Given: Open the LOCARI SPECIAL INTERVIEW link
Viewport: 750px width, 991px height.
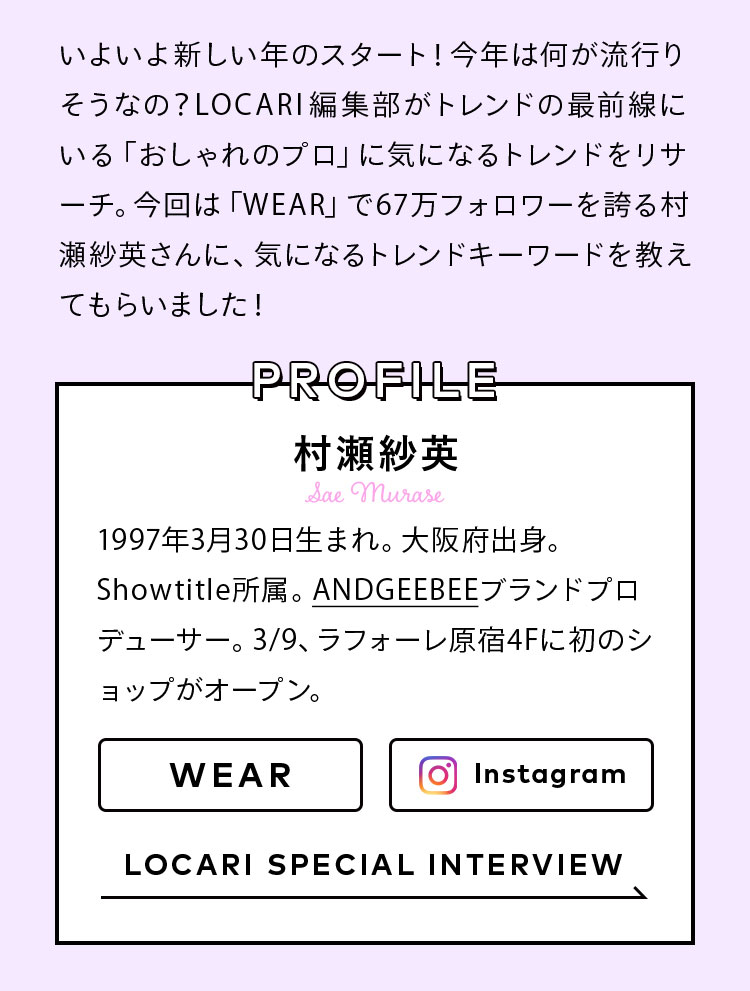Looking at the screenshot, I should pyautogui.click(x=374, y=866).
